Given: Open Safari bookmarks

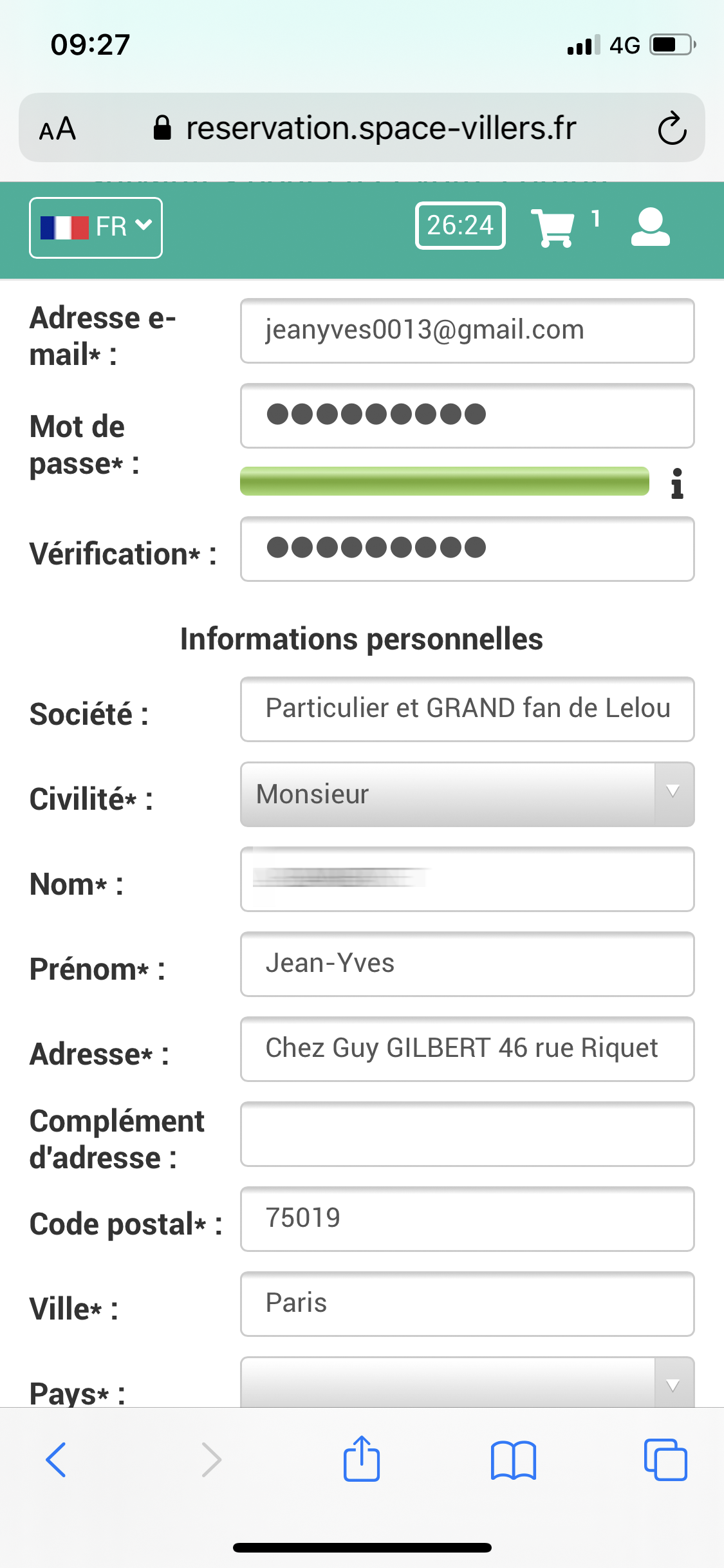Looking at the screenshot, I should (513, 1460).
